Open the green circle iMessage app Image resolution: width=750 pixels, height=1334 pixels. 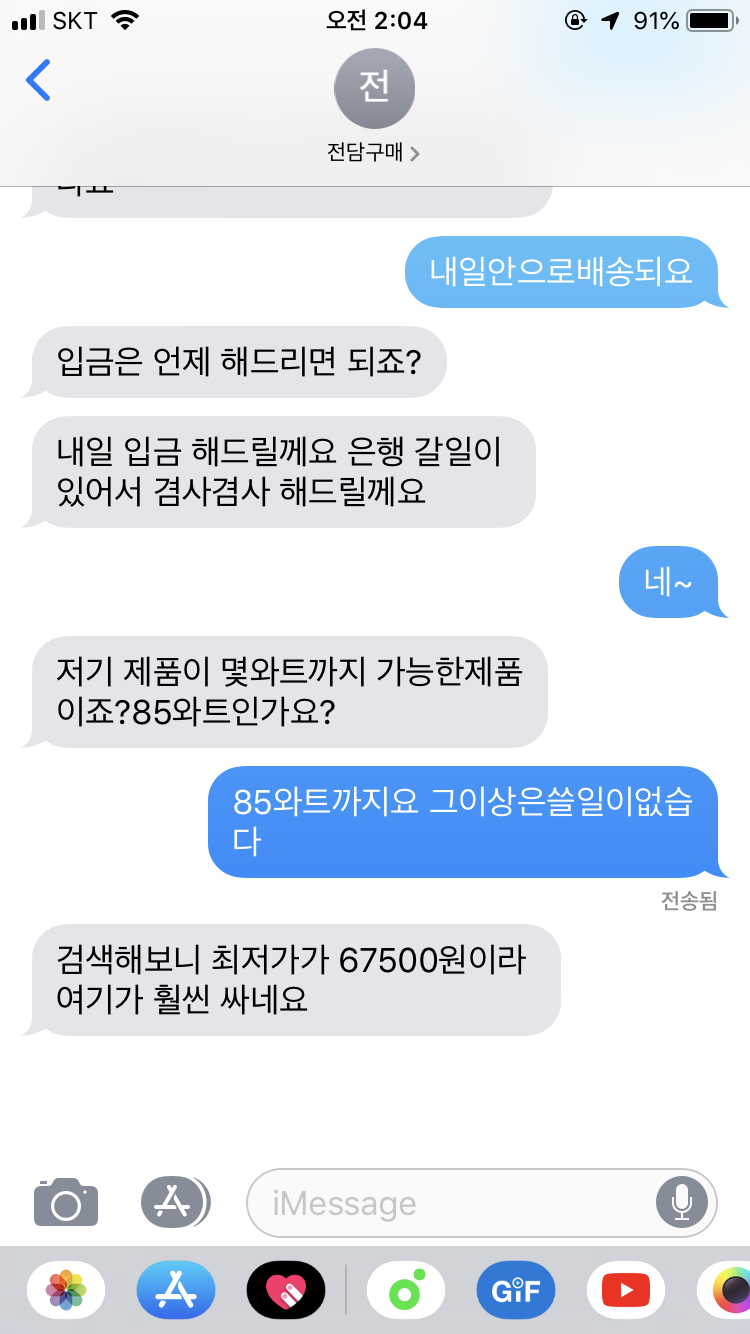pos(406,1290)
